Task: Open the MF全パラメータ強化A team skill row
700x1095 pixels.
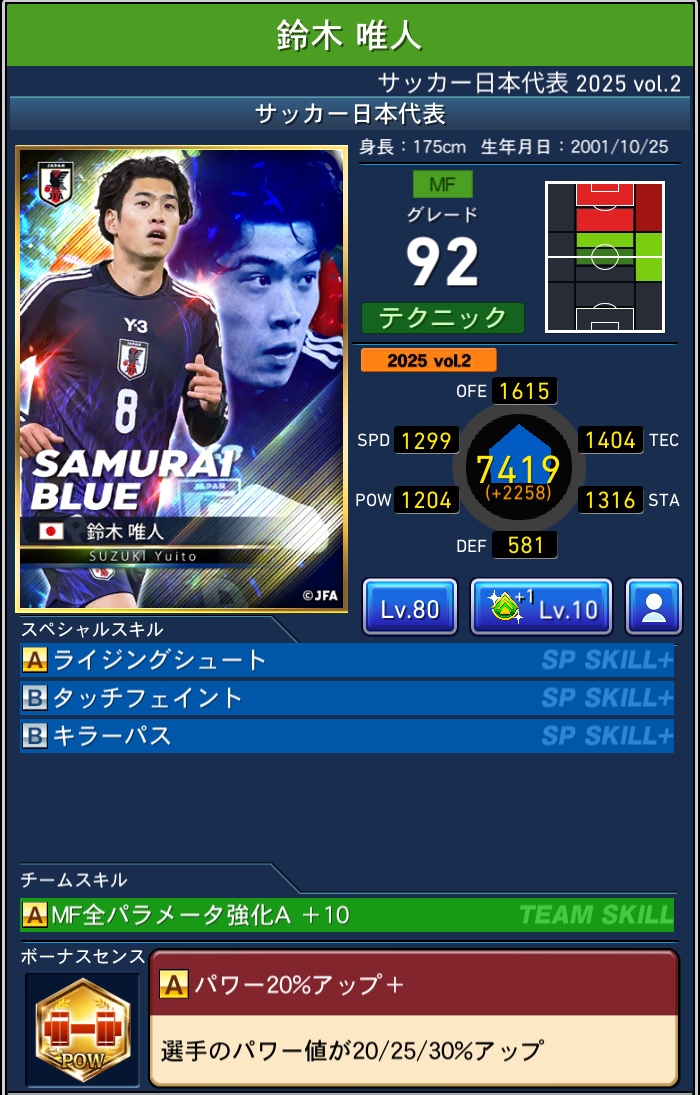Action: tap(346, 914)
